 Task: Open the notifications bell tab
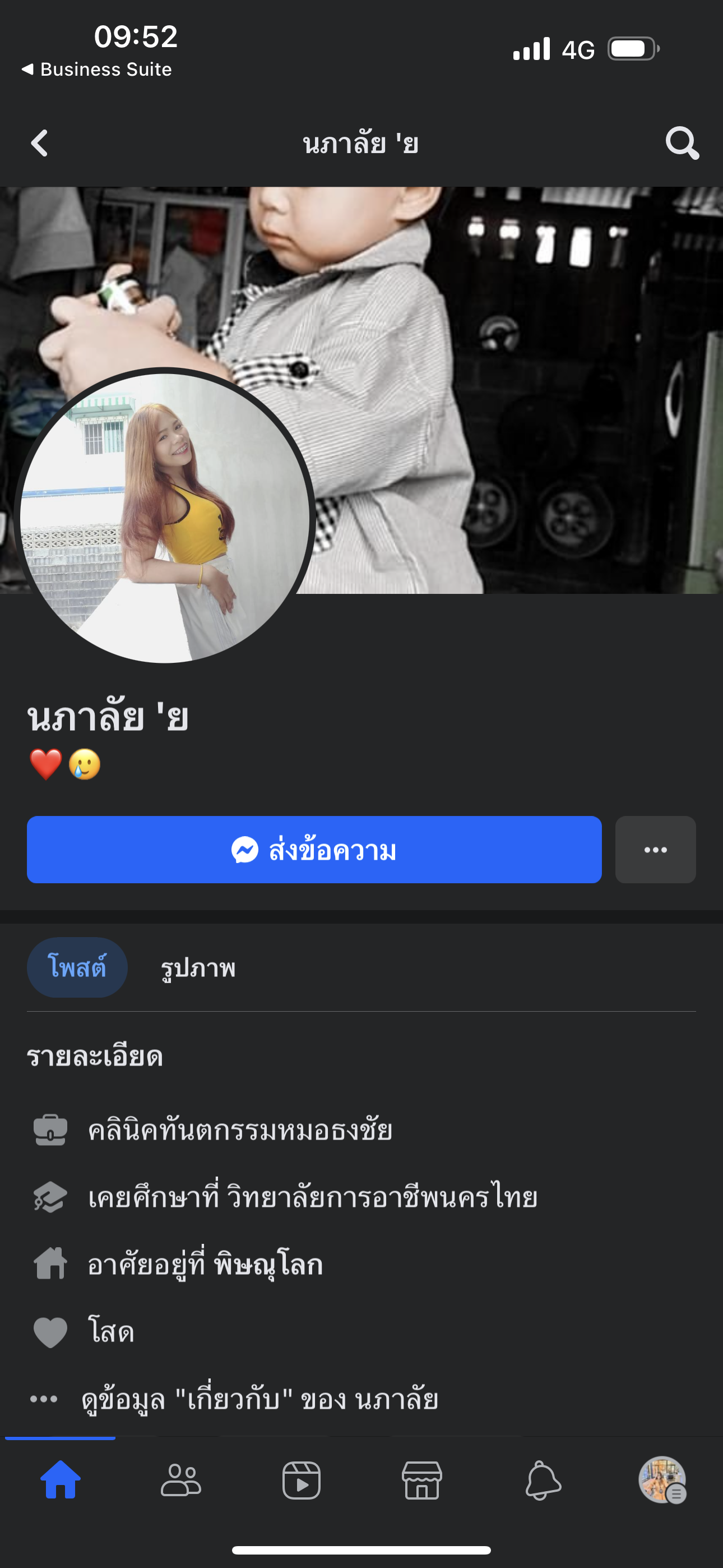pyautogui.click(x=543, y=1480)
